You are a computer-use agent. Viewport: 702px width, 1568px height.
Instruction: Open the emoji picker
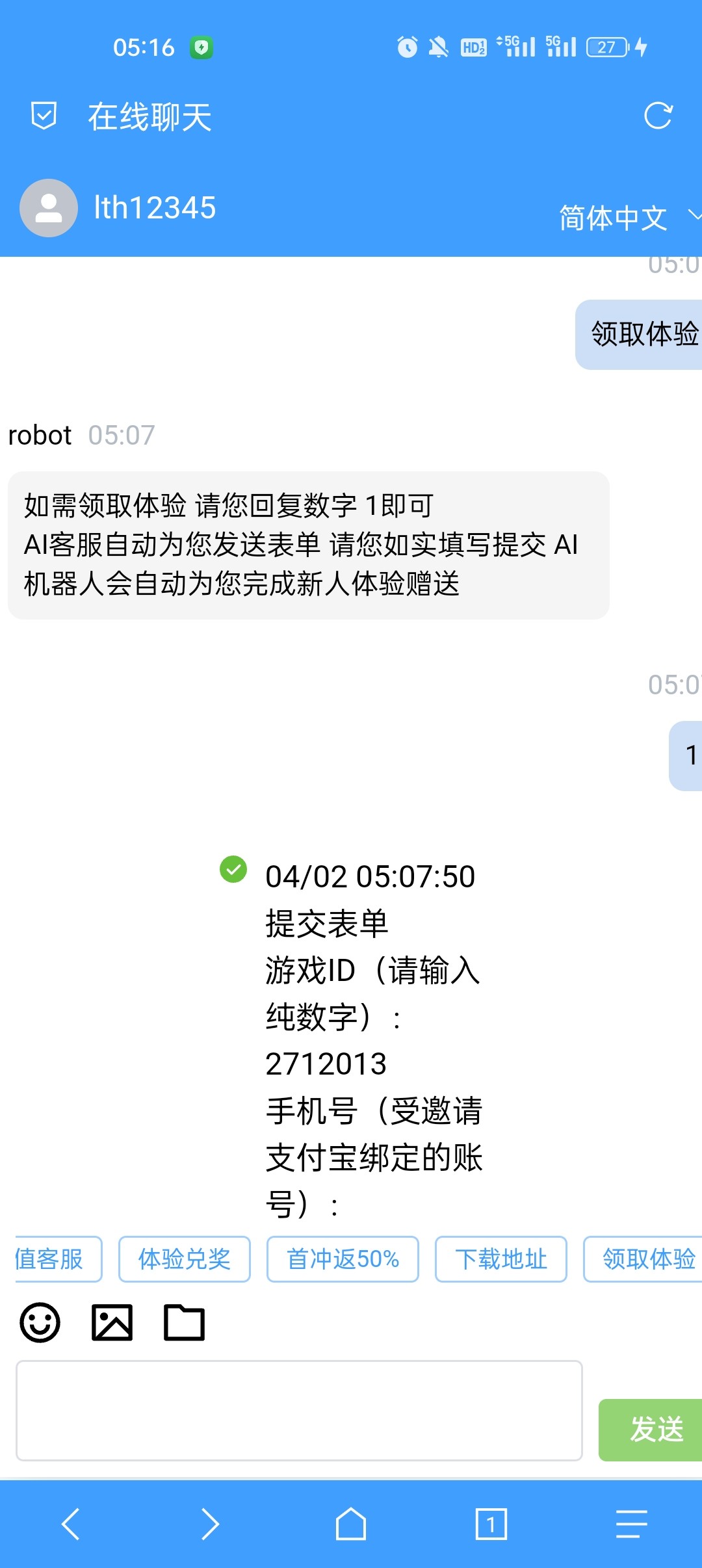[40, 1322]
